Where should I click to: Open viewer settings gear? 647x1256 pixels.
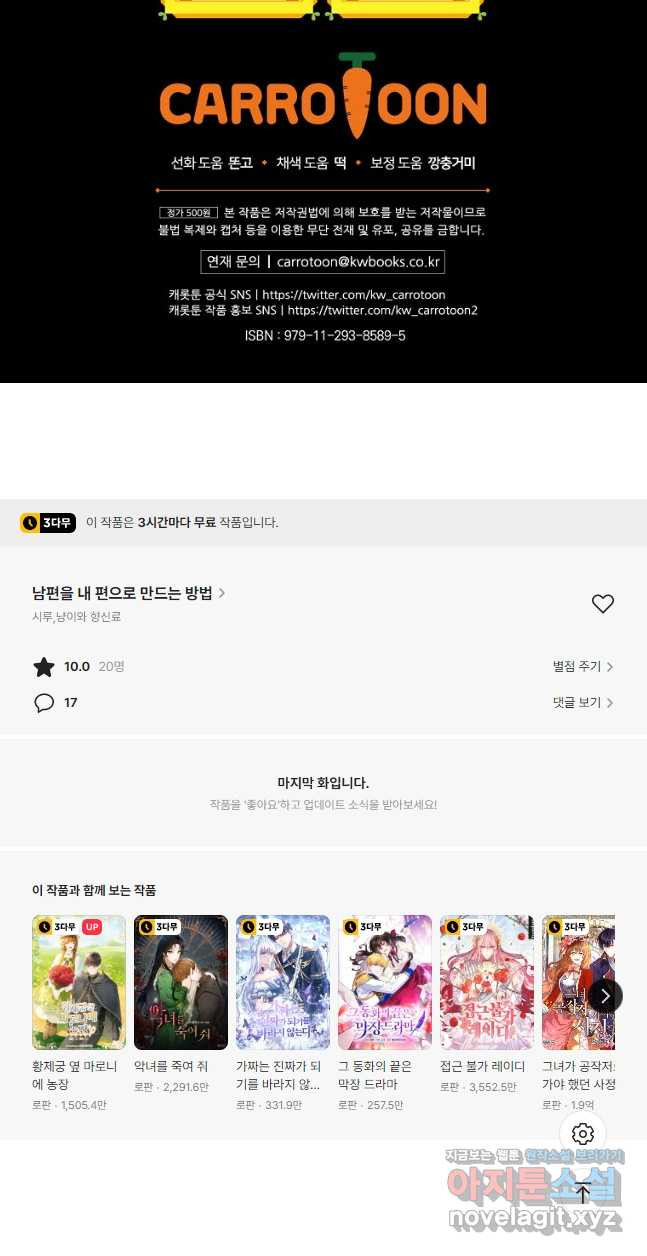583,1134
